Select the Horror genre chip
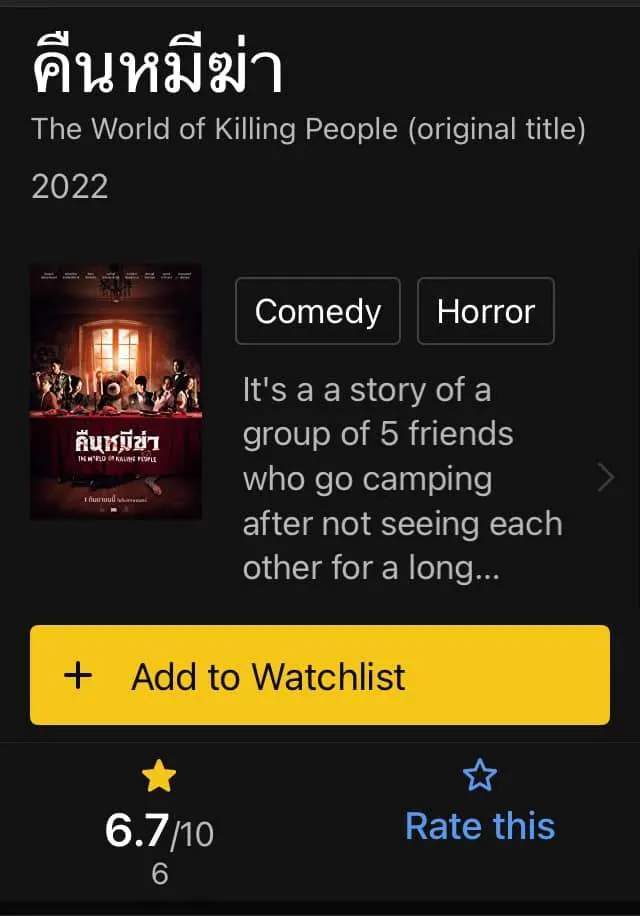 [485, 311]
